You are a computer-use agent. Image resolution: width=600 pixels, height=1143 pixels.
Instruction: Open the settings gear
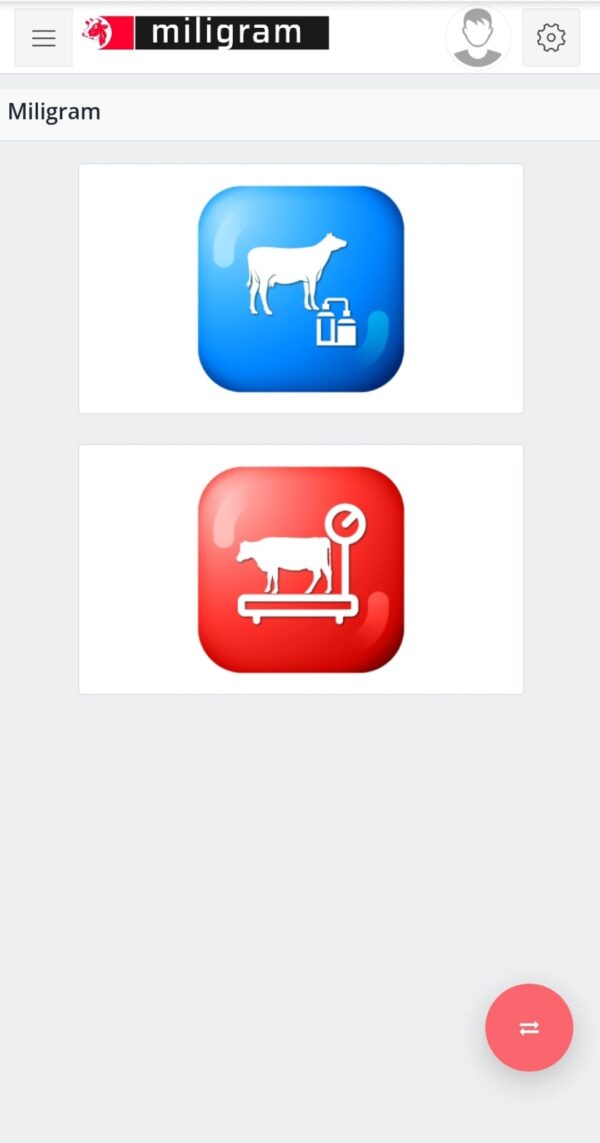point(551,38)
